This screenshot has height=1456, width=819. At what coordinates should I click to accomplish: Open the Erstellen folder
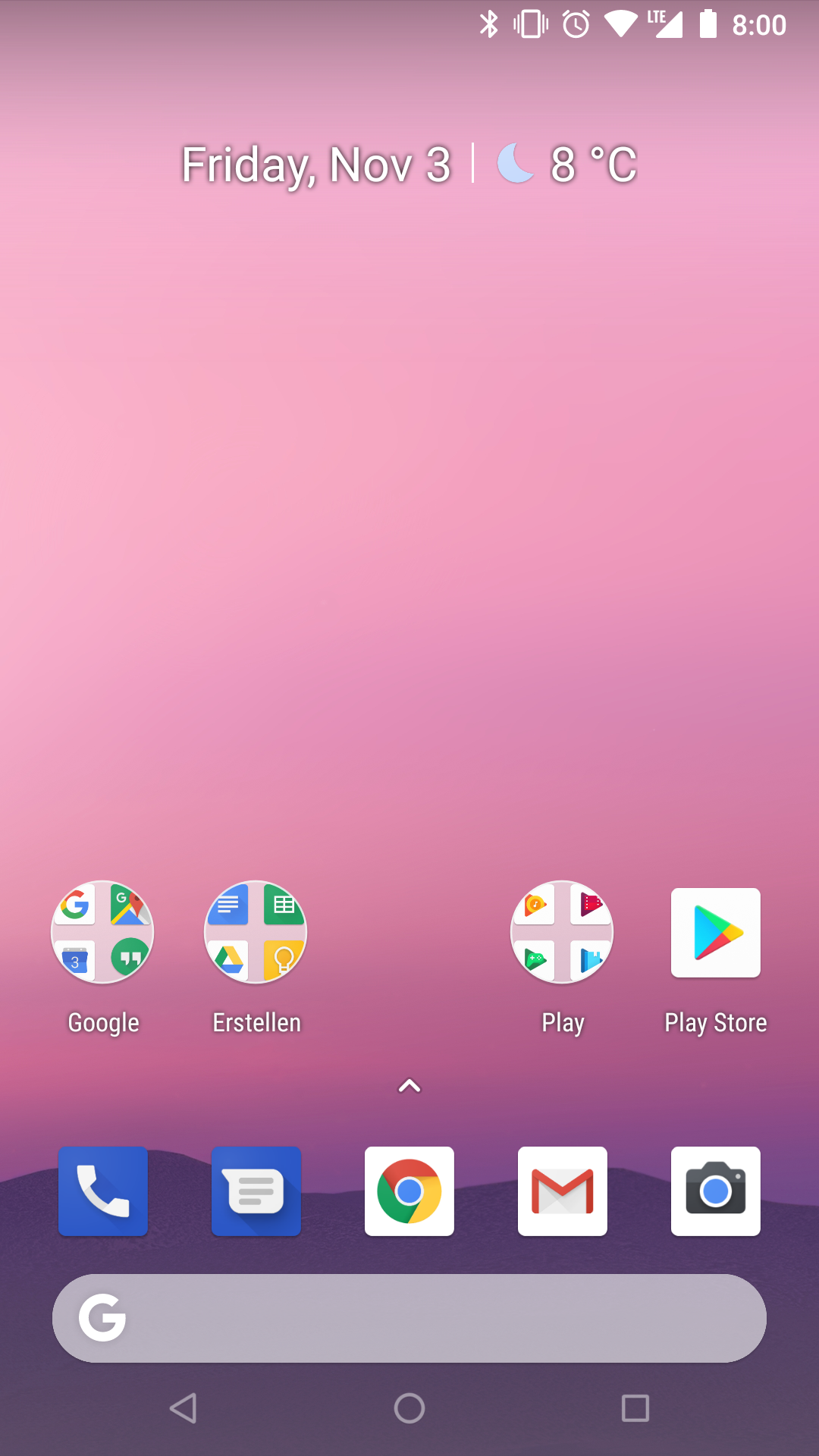pyautogui.click(x=256, y=933)
